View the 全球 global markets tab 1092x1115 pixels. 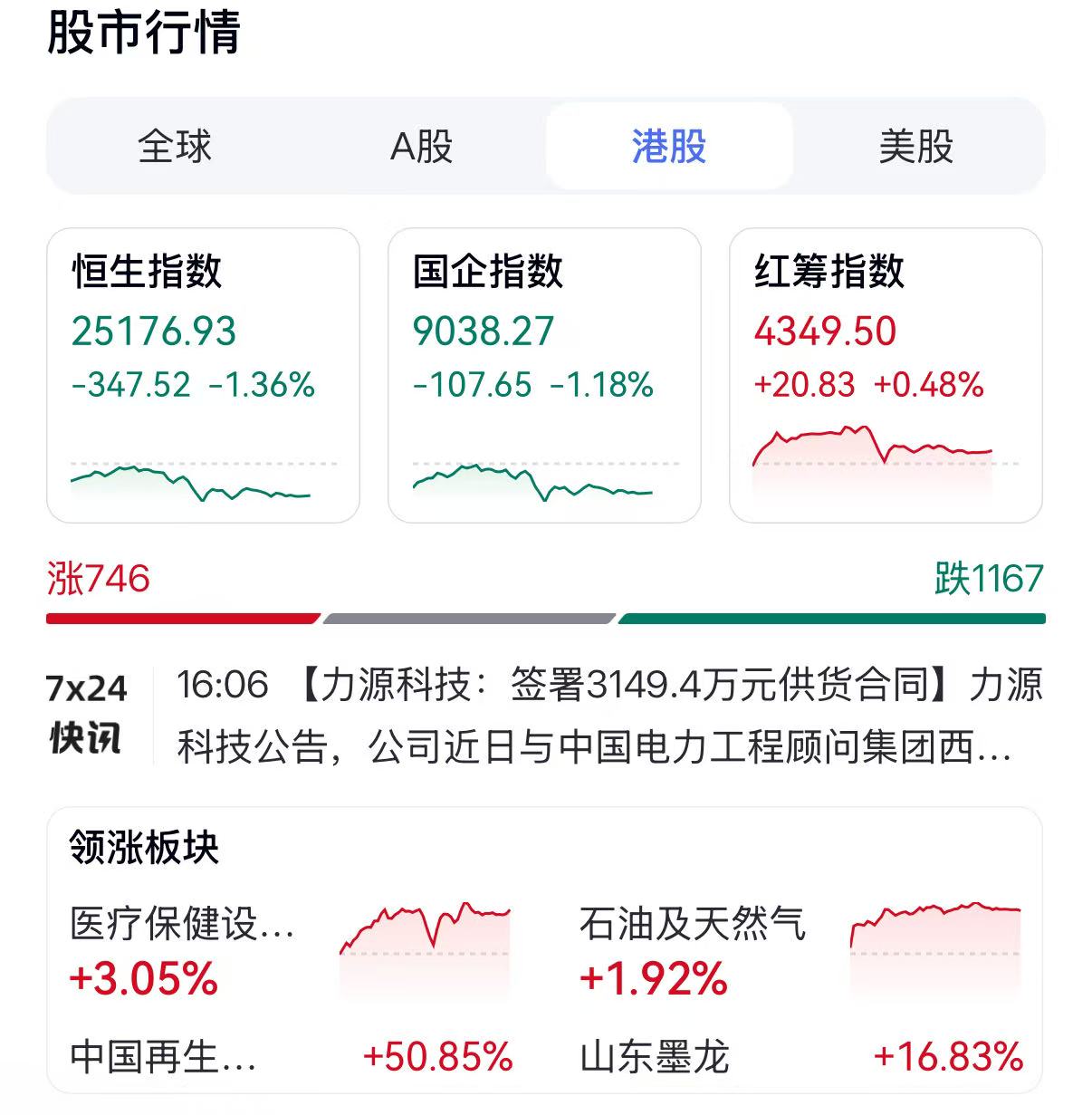click(174, 147)
